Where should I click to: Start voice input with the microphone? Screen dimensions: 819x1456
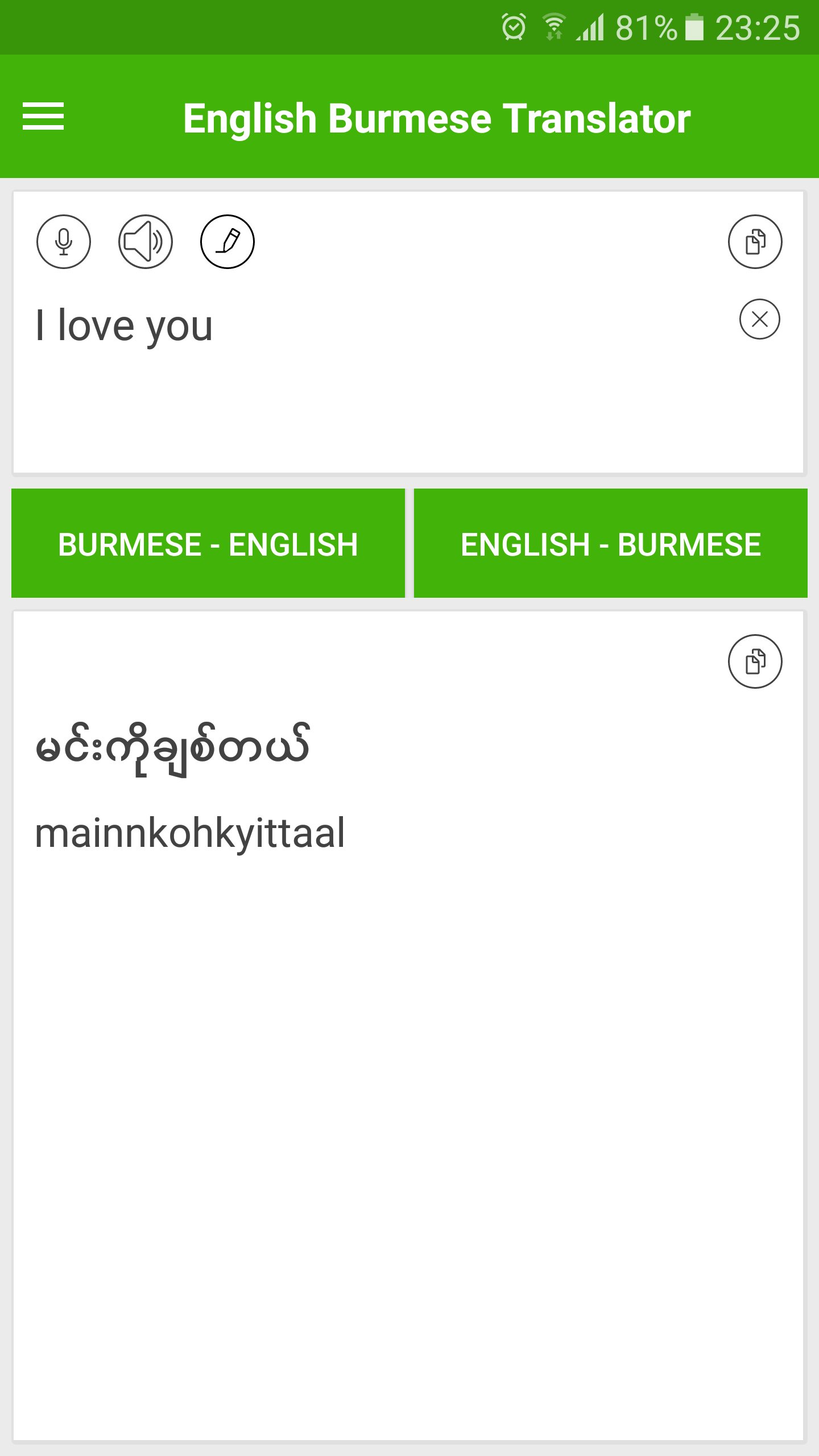[64, 242]
